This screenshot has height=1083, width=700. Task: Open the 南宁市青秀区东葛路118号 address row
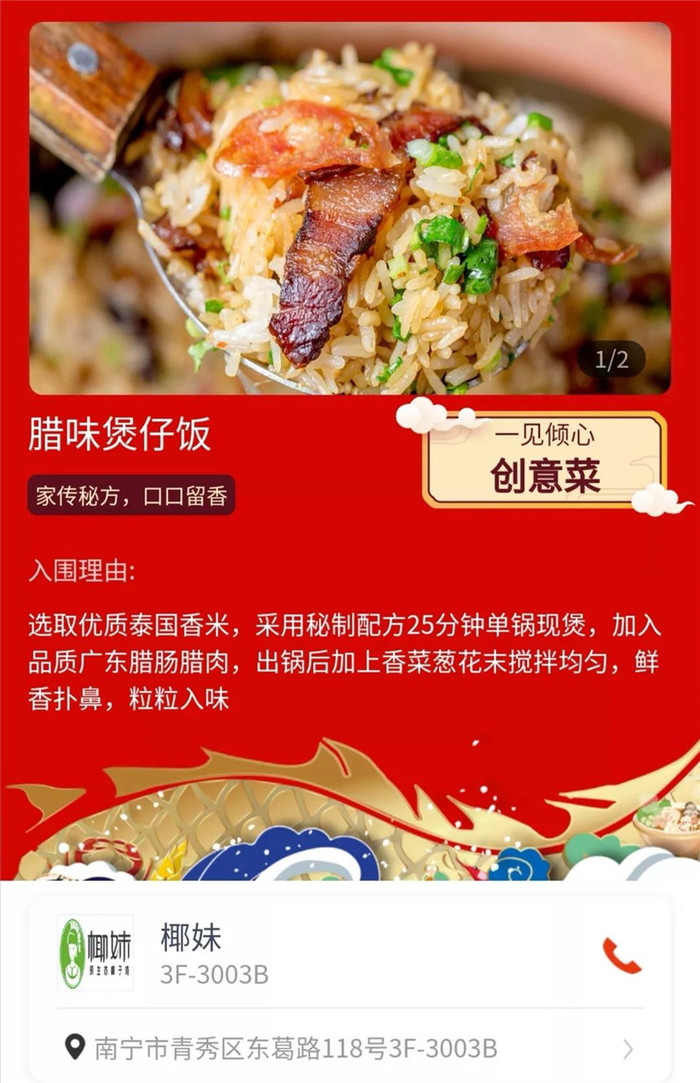click(350, 1048)
